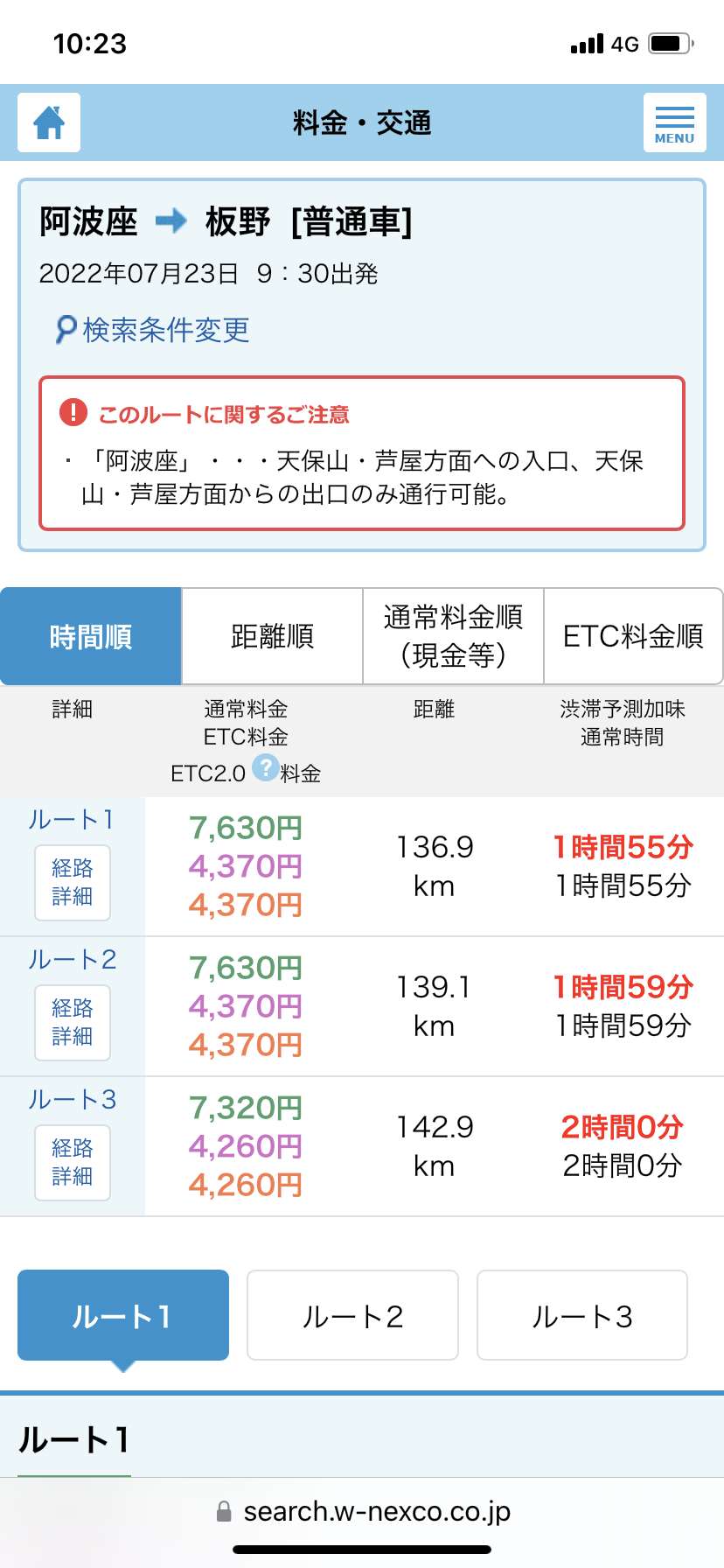Open 経路詳細 for ルート3
Viewport: 724px width, 1568px height.
(73, 1162)
